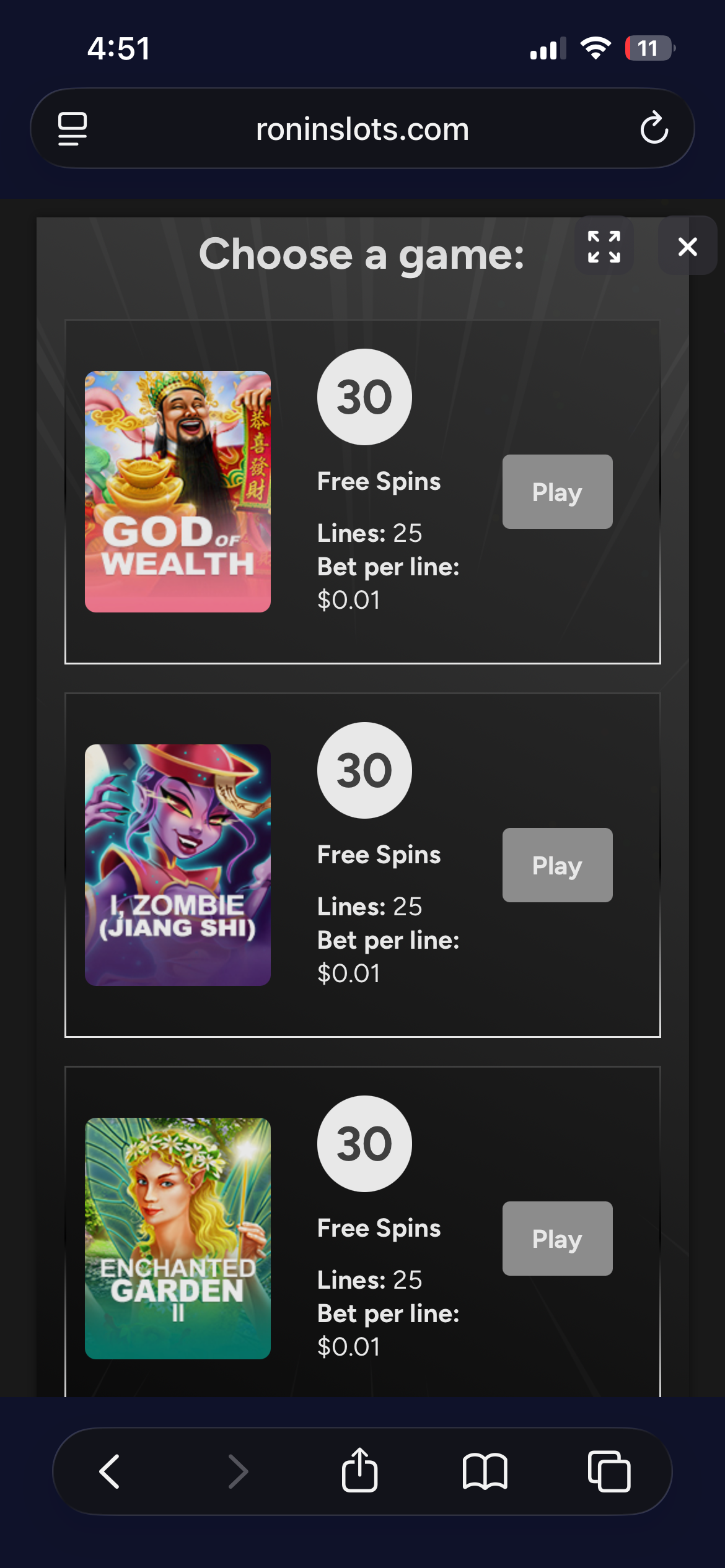Reload the roninslots.com page
The width and height of the screenshot is (725, 1568).
pyautogui.click(x=654, y=128)
